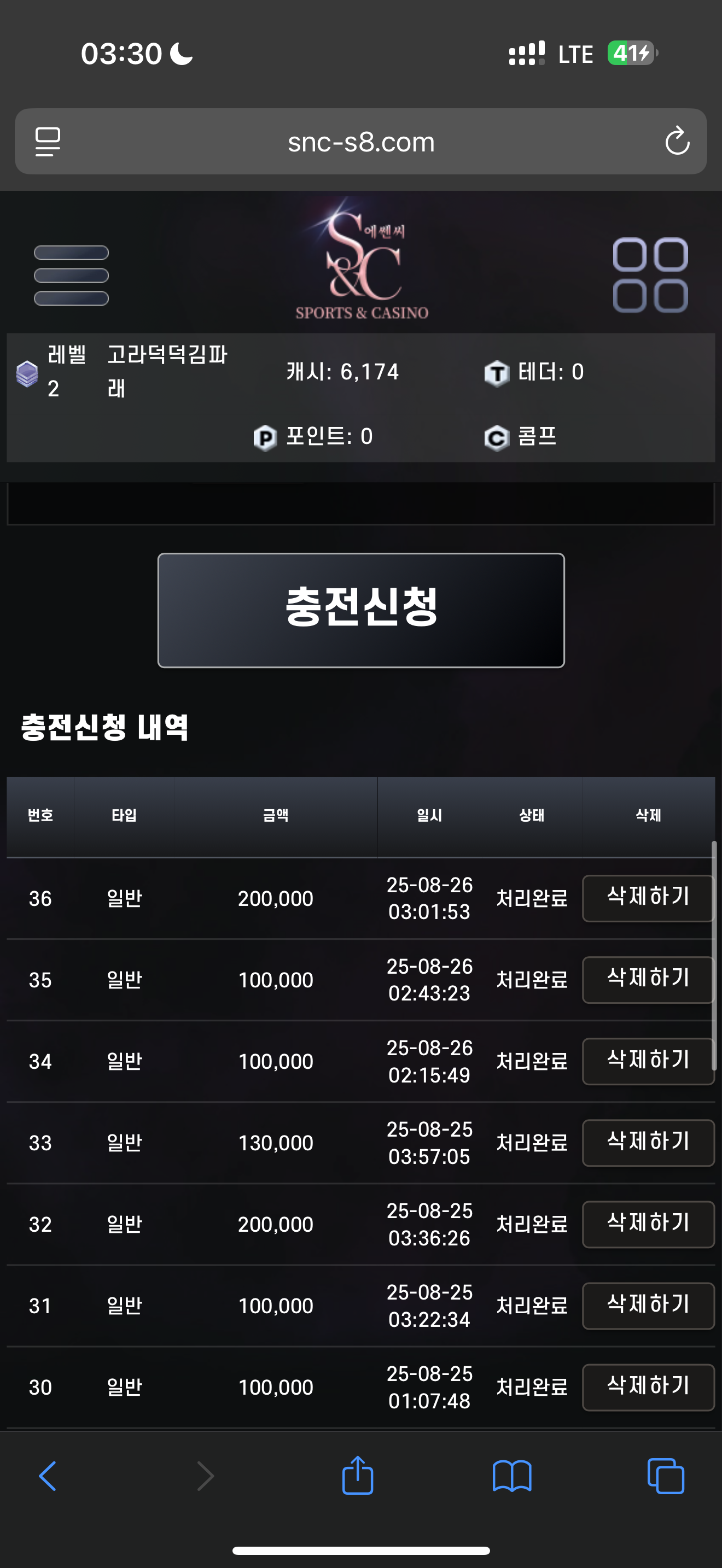The image size is (722, 1568).
Task: Open the browser tabs overview
Action: tap(665, 1476)
